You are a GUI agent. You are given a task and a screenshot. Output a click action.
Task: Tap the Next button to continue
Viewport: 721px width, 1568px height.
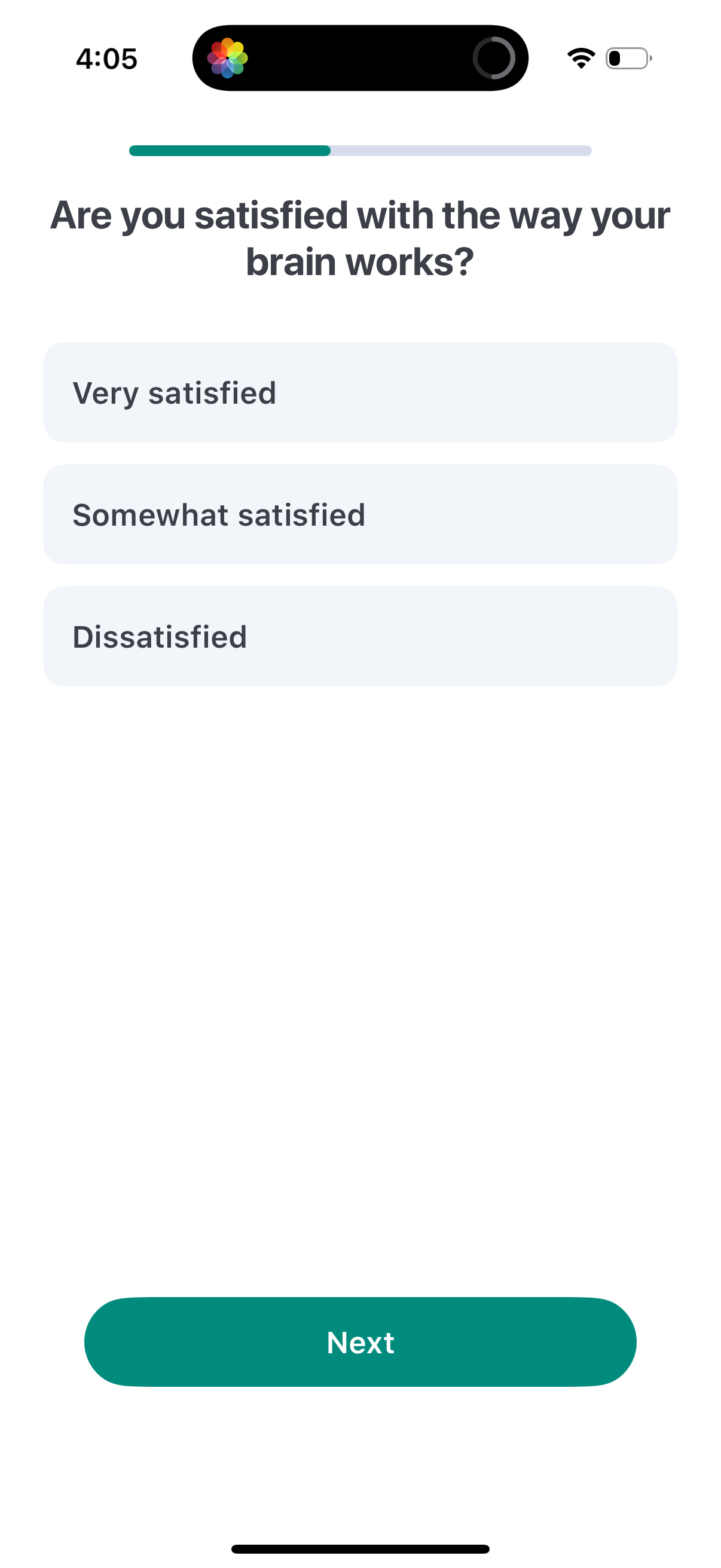[x=360, y=1342]
